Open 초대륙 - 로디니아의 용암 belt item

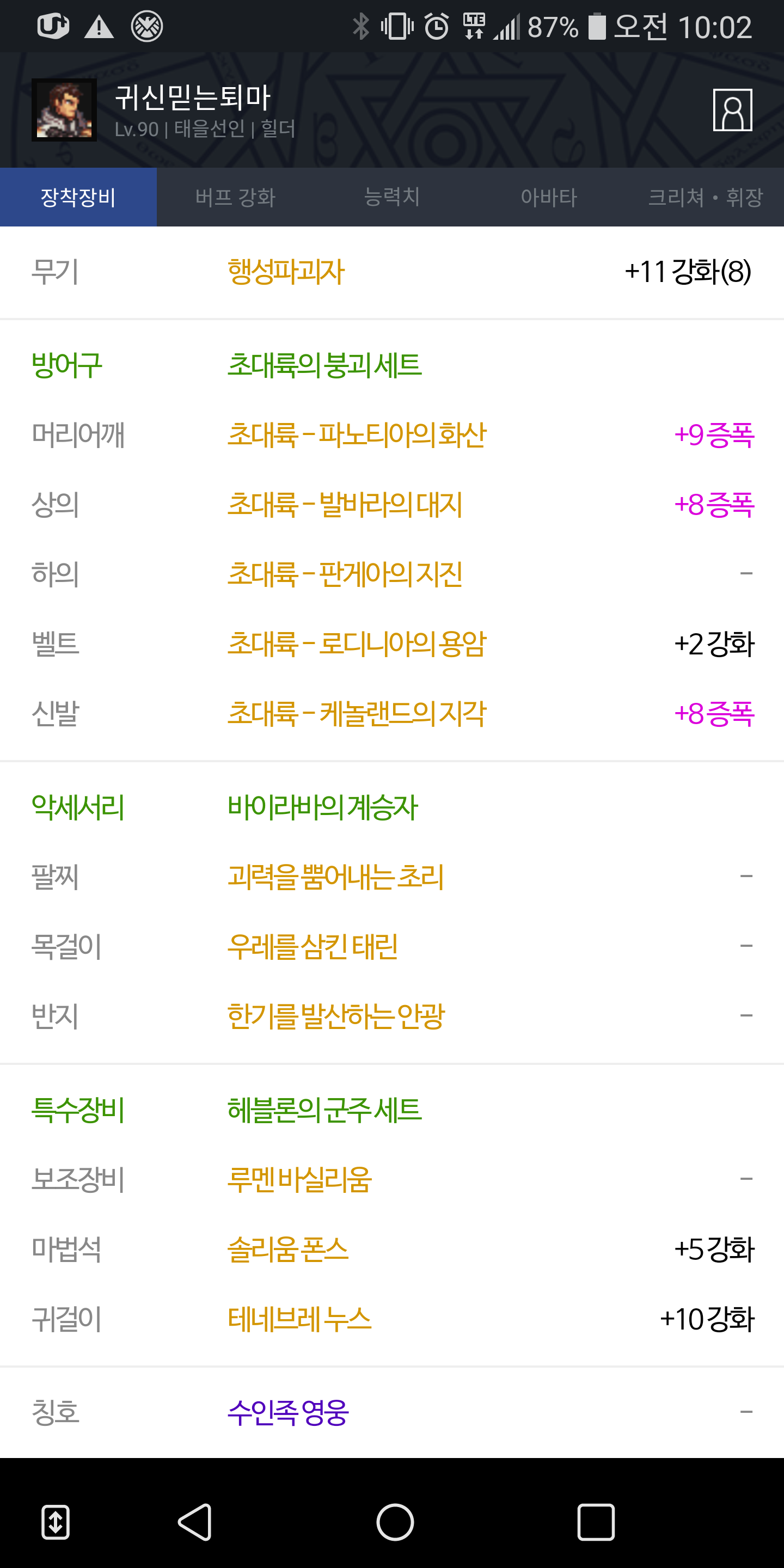click(x=356, y=644)
